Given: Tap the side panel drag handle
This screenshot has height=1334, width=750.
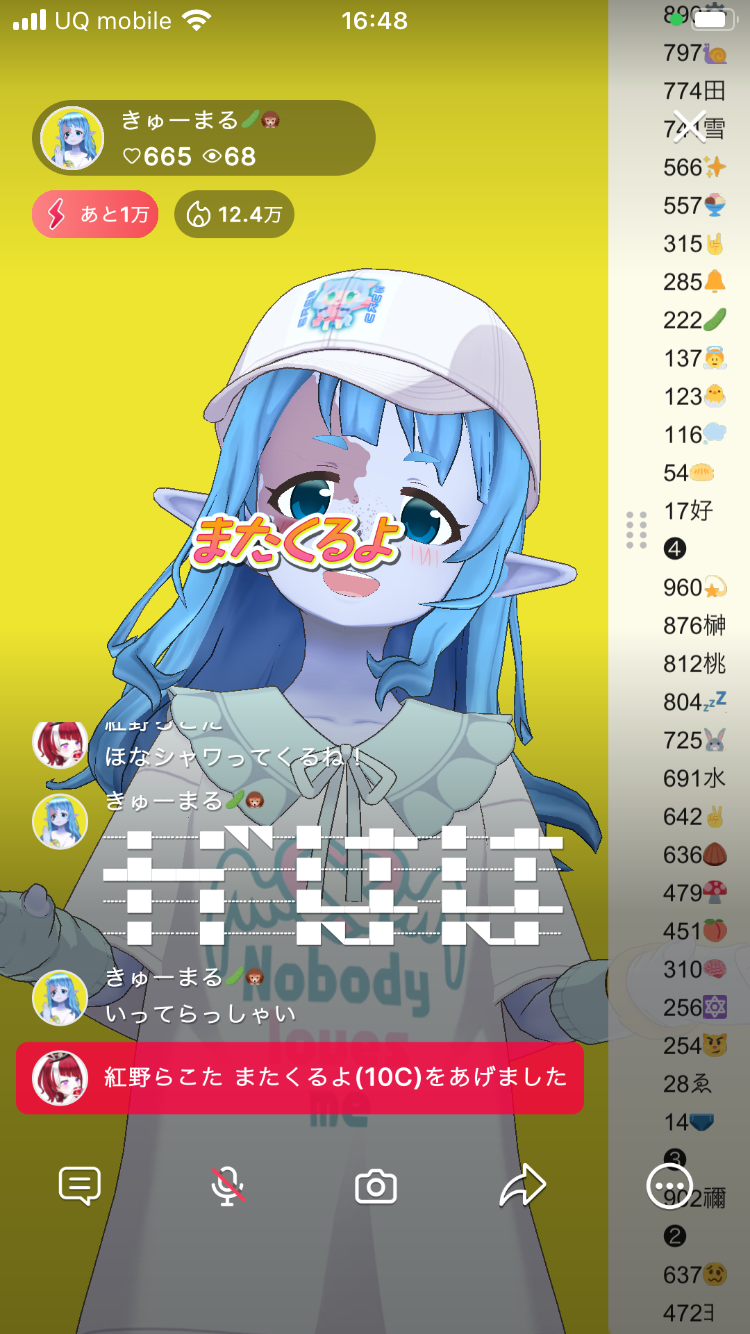Looking at the screenshot, I should [636, 530].
